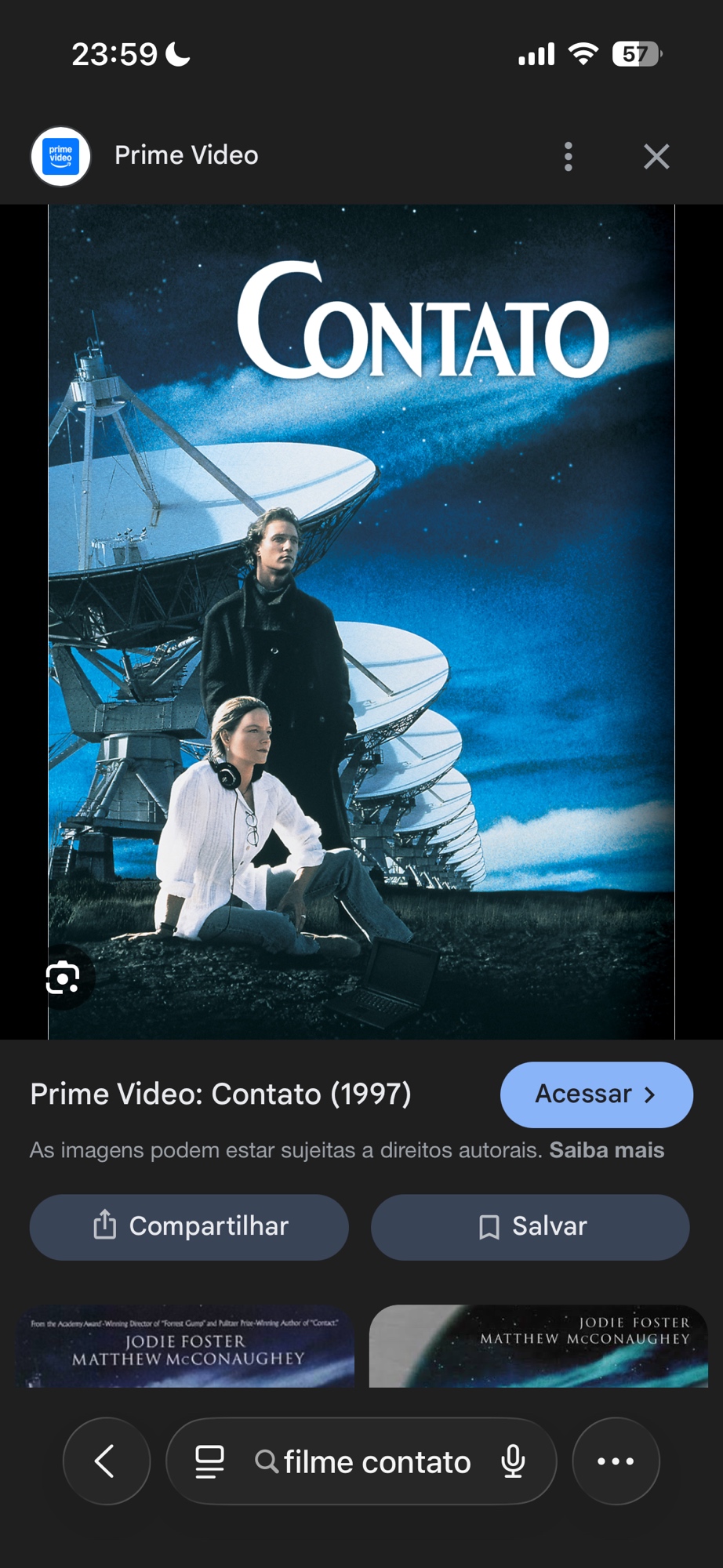
Task: Open the Saiba mais link
Action: 606,1150
